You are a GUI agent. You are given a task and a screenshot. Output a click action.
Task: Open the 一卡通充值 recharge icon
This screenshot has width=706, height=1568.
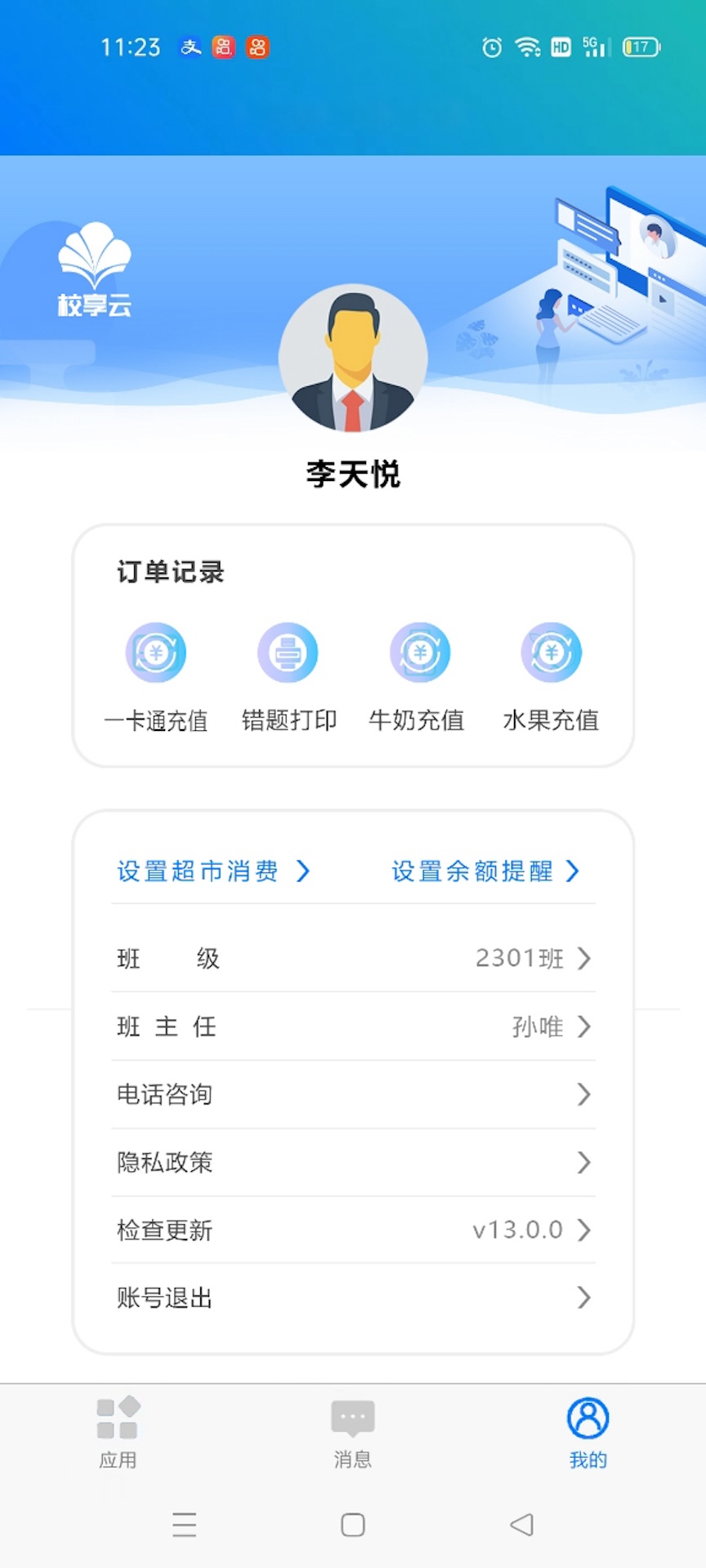pyautogui.click(x=156, y=652)
